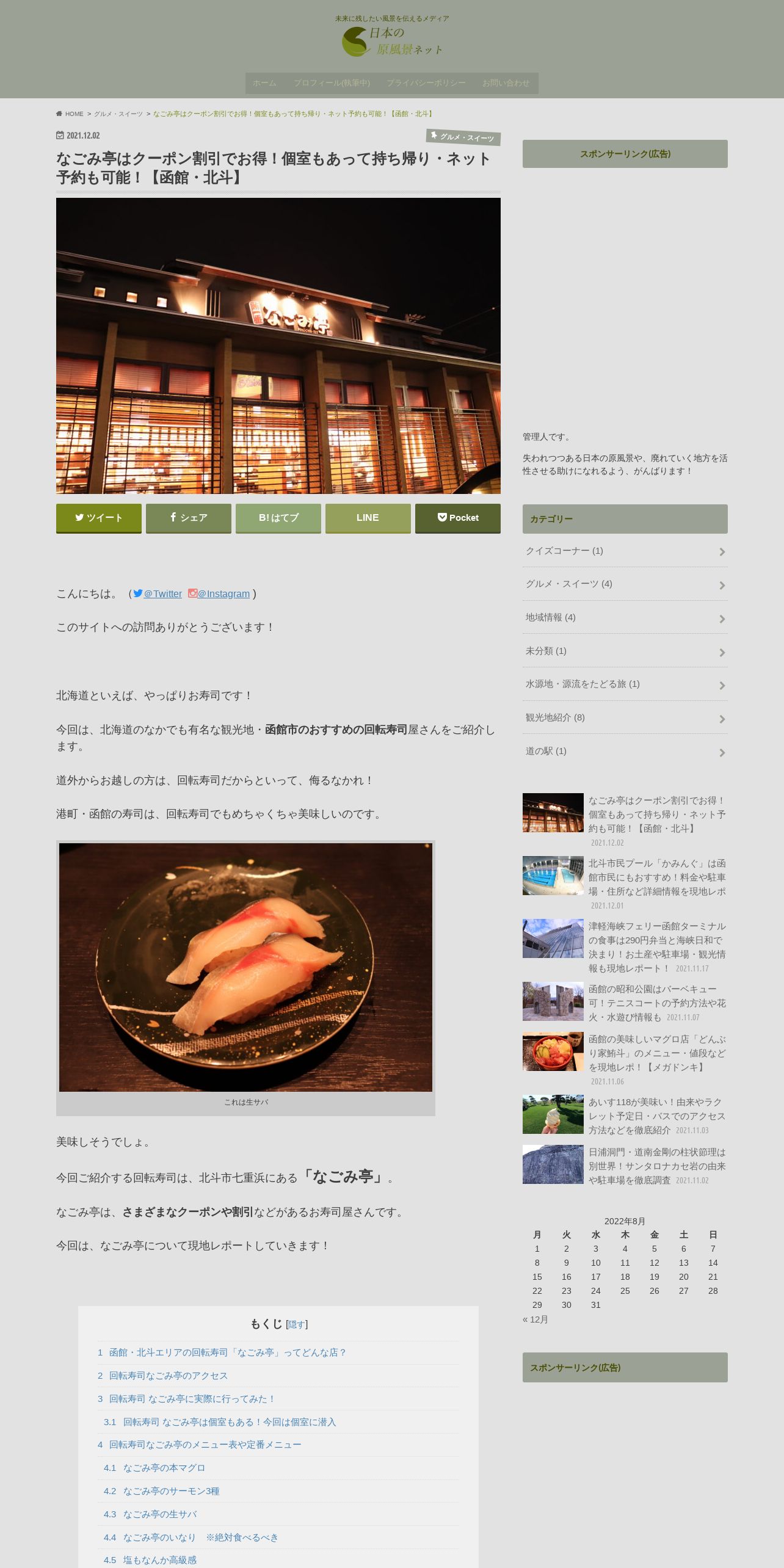Open the @Twitter profile link

point(162,593)
